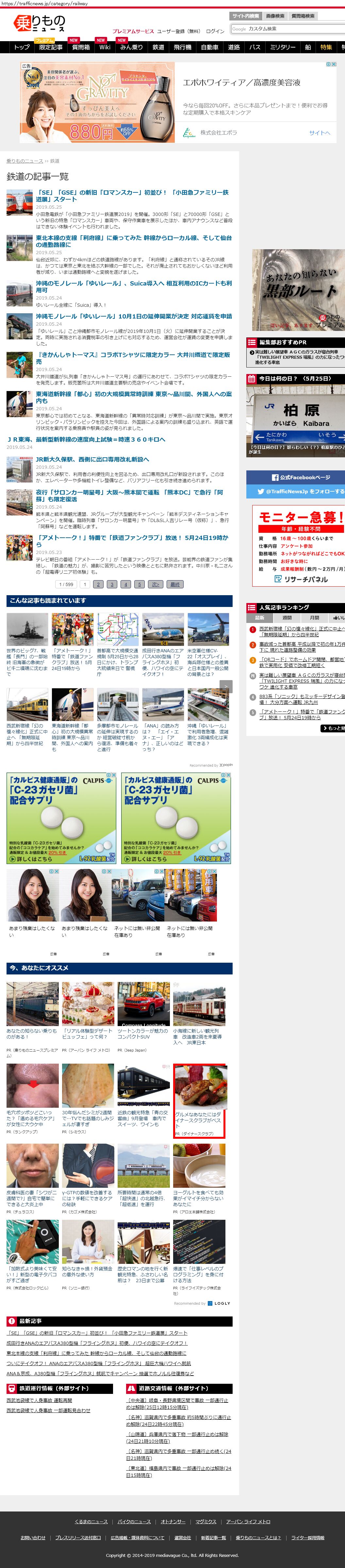
Task: Advance with the 次> pagination button
Action: [155, 584]
